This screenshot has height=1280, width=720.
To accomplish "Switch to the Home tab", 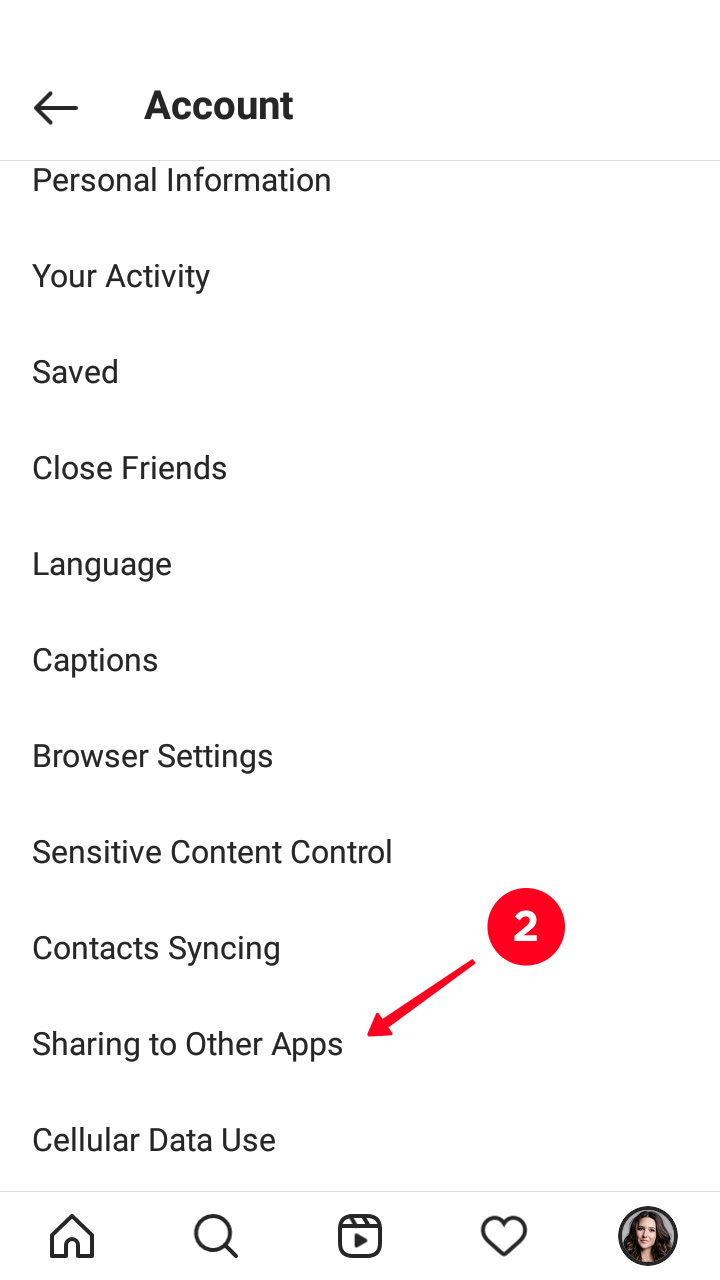I will [72, 1236].
